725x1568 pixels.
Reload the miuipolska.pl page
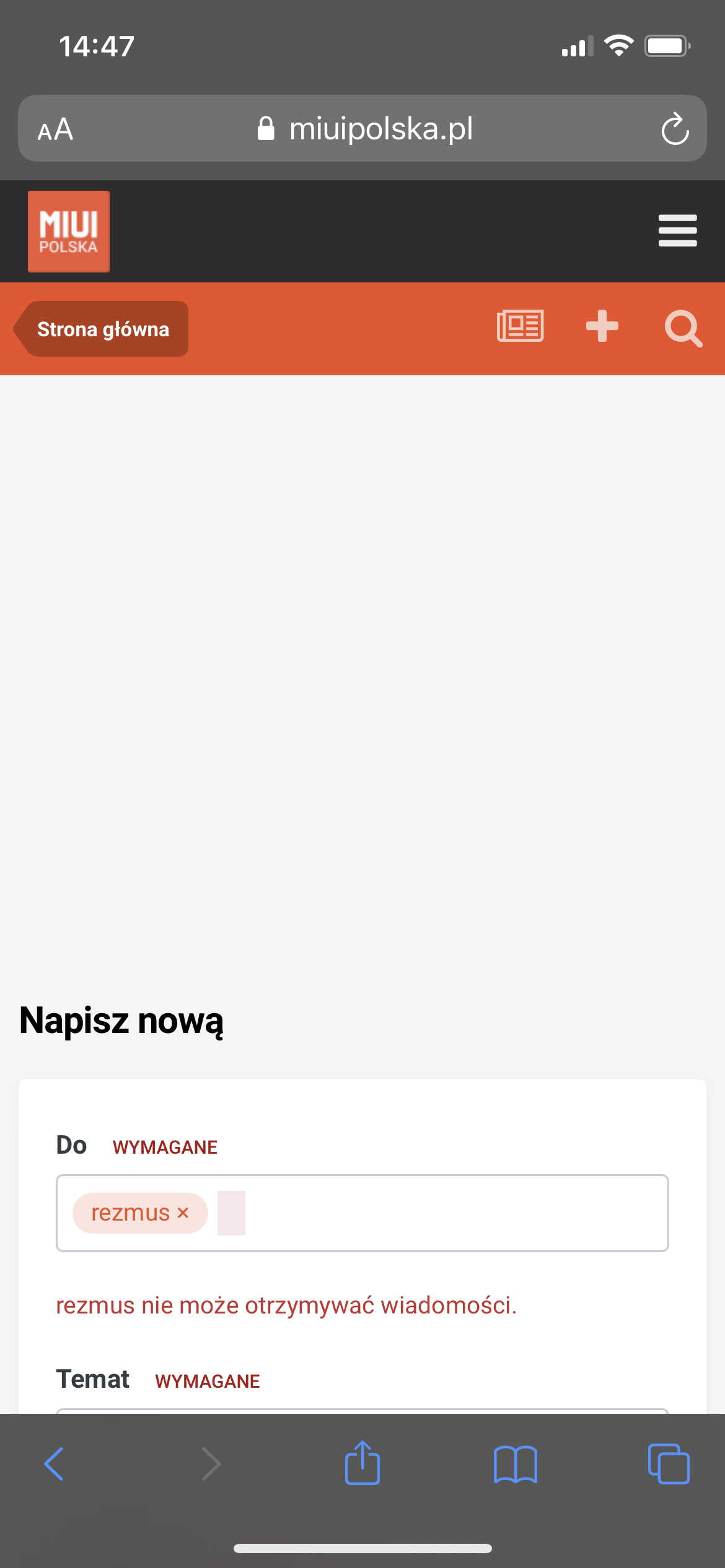click(x=675, y=129)
